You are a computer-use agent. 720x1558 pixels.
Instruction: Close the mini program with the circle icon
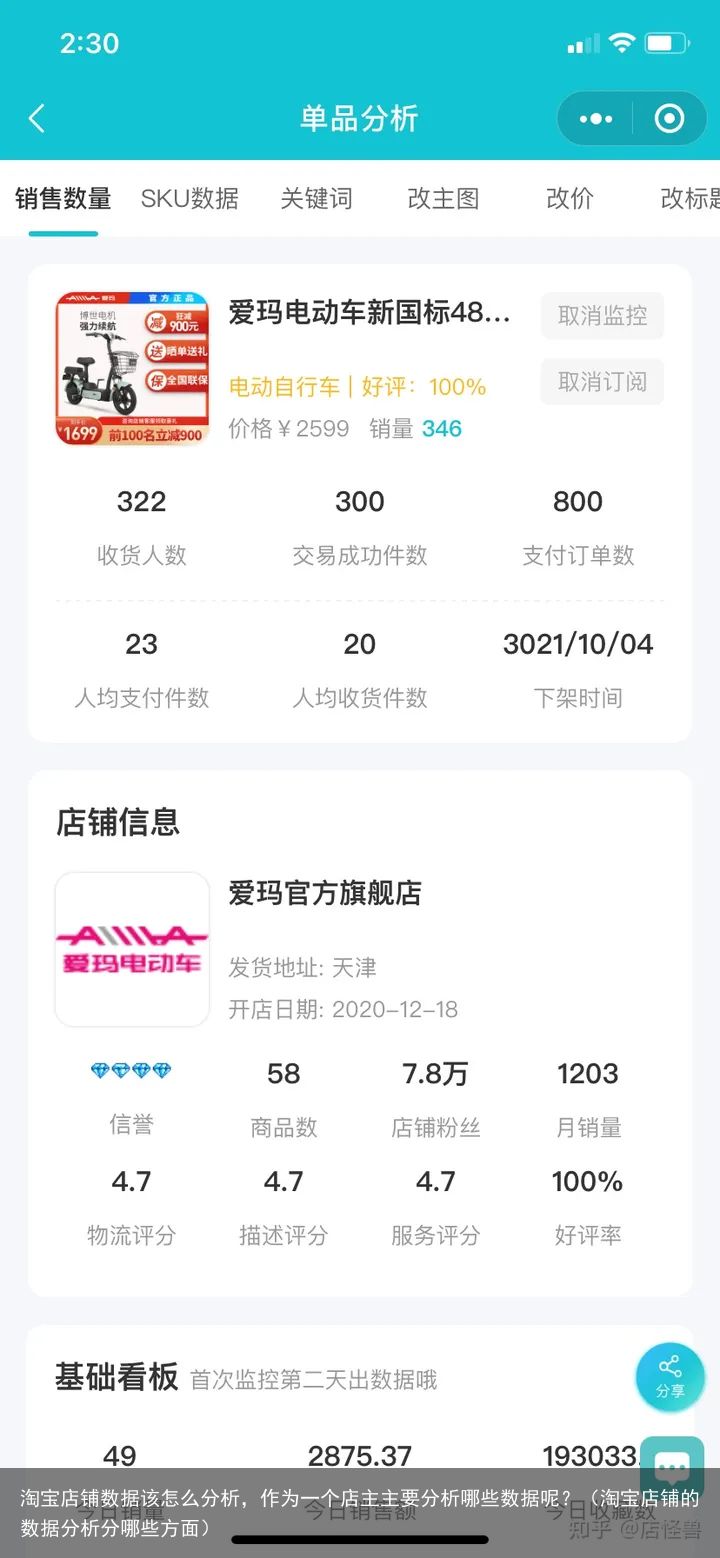[x=669, y=119]
